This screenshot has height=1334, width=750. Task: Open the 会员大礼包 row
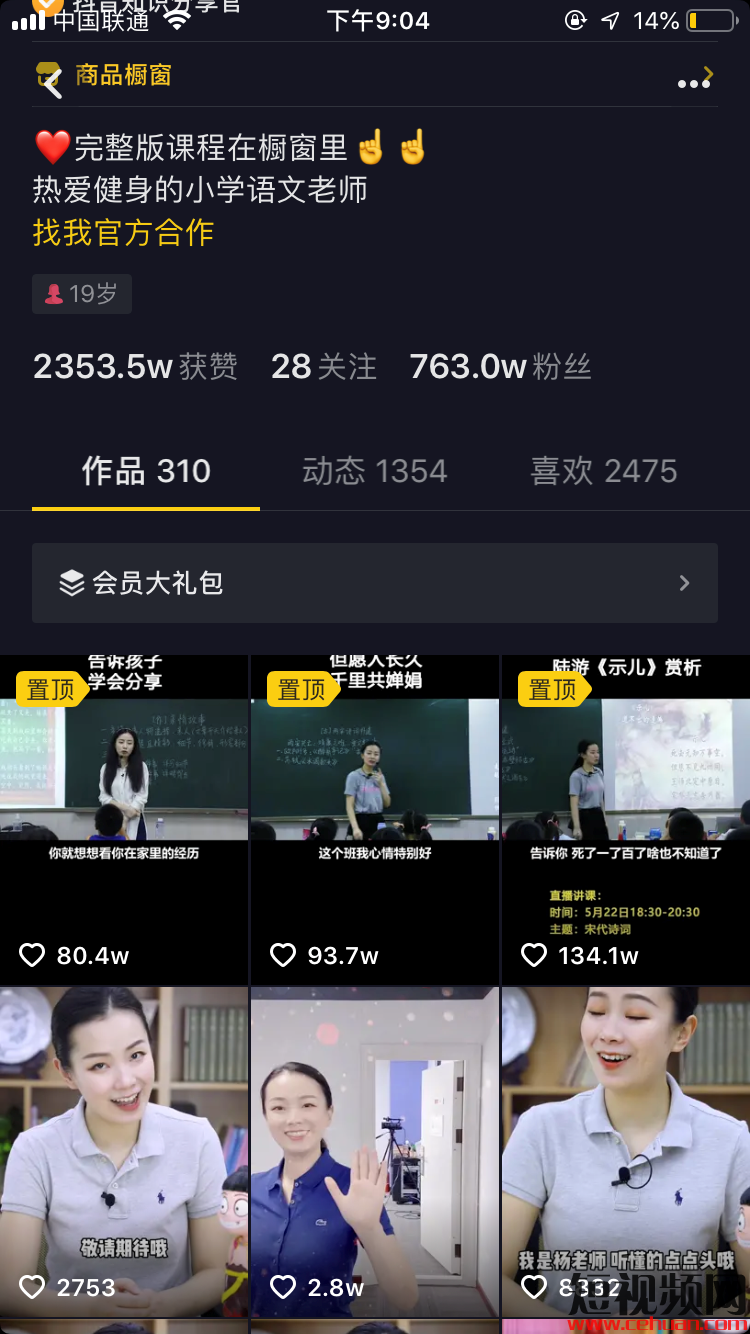pyautogui.click(x=375, y=583)
